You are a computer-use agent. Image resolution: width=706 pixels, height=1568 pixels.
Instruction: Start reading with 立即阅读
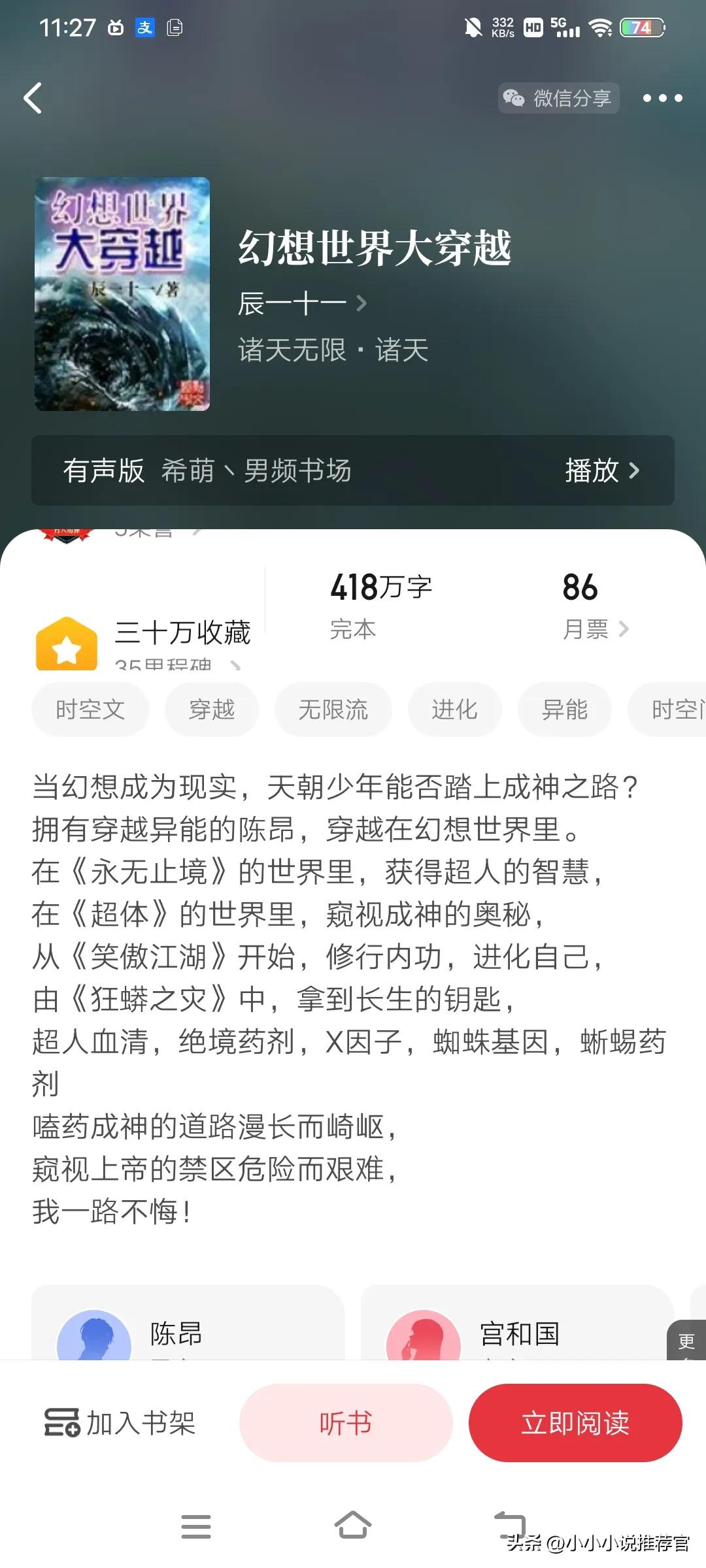pos(575,1423)
